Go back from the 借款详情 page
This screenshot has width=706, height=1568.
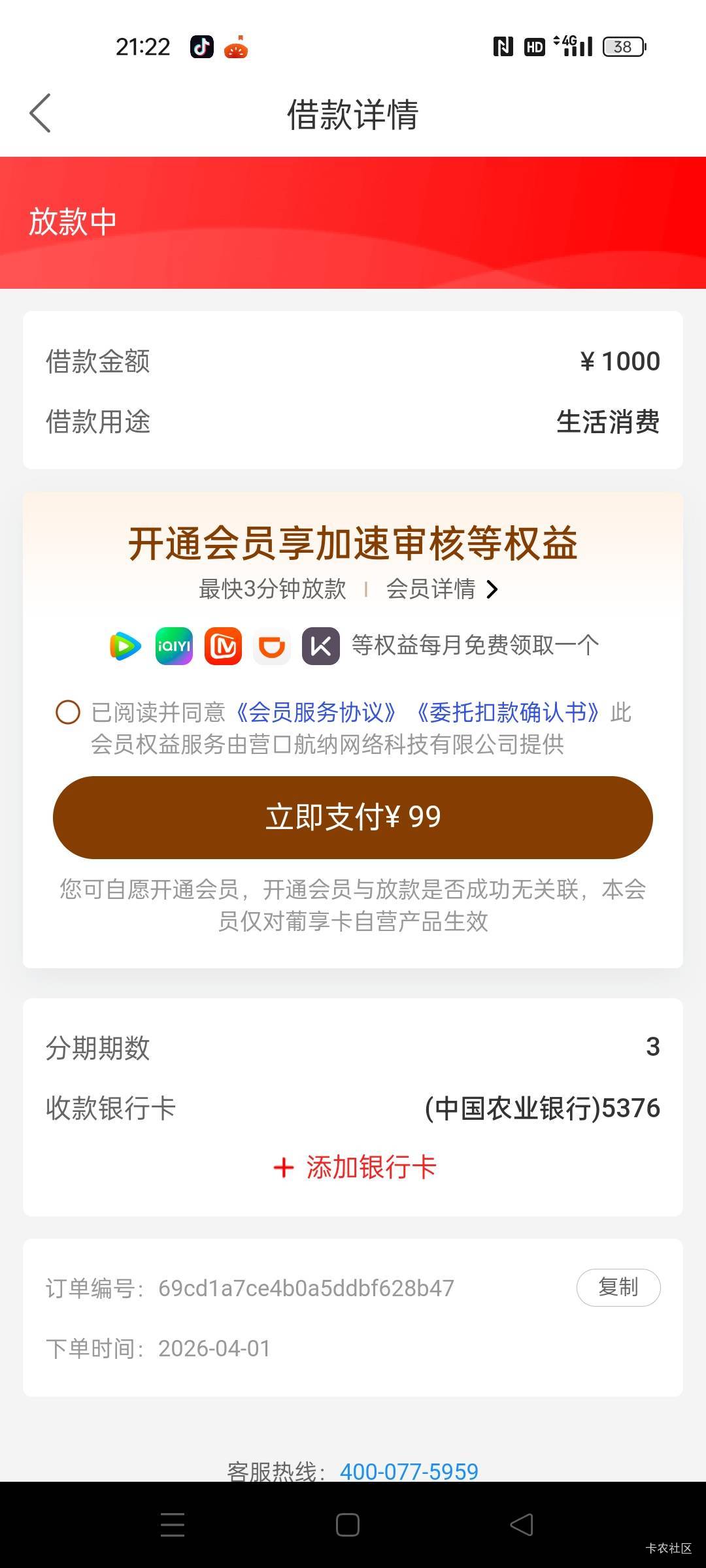pos(40,113)
